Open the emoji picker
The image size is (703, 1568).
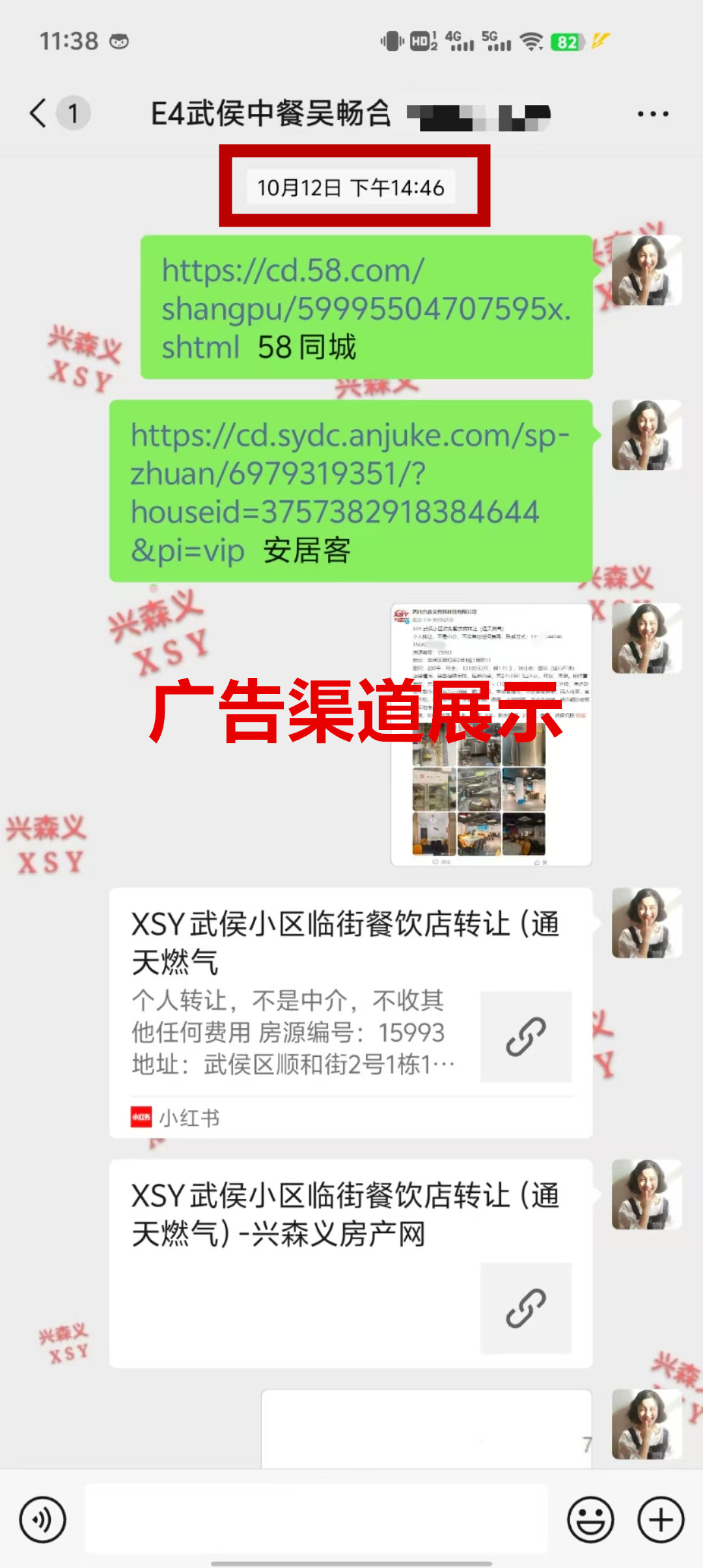(590, 1520)
